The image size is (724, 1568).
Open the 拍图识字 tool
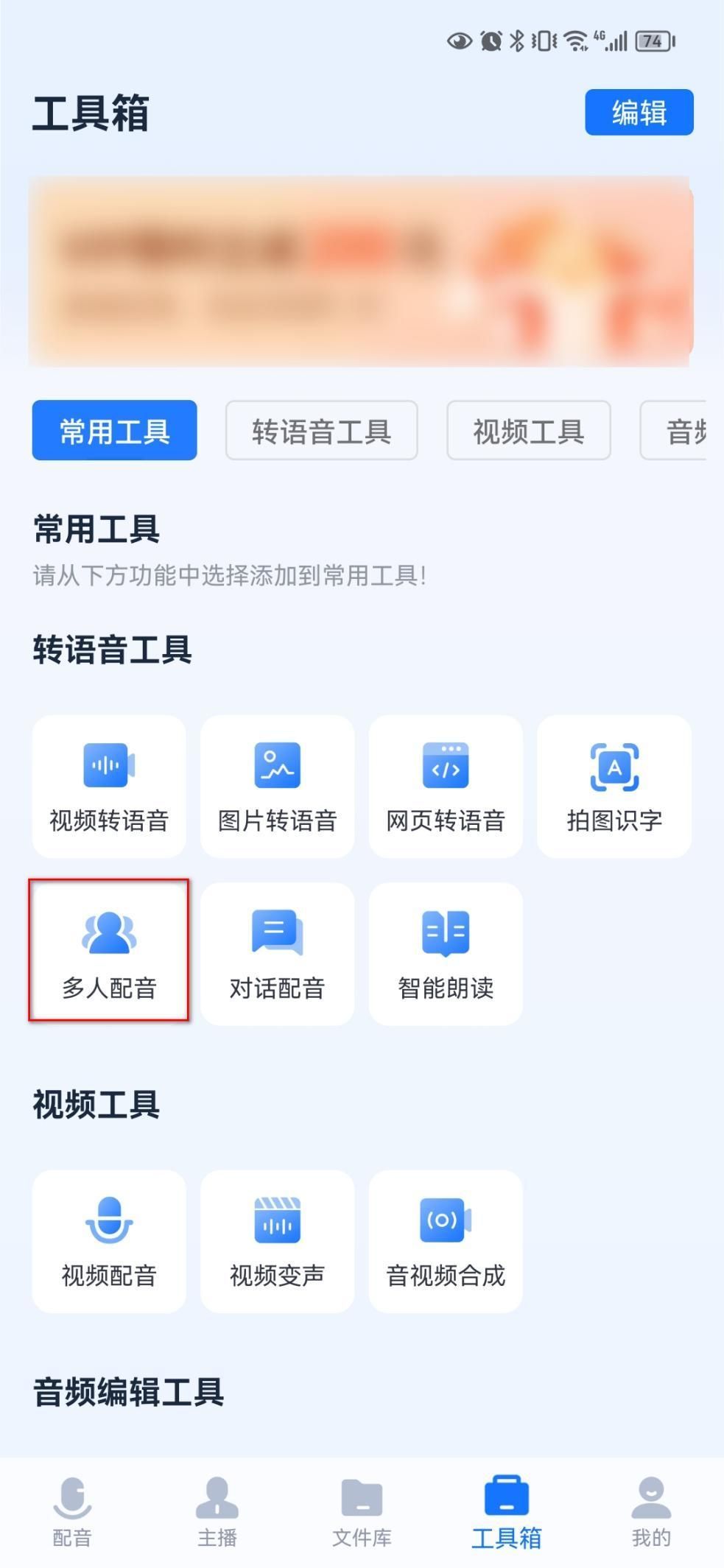(x=614, y=787)
